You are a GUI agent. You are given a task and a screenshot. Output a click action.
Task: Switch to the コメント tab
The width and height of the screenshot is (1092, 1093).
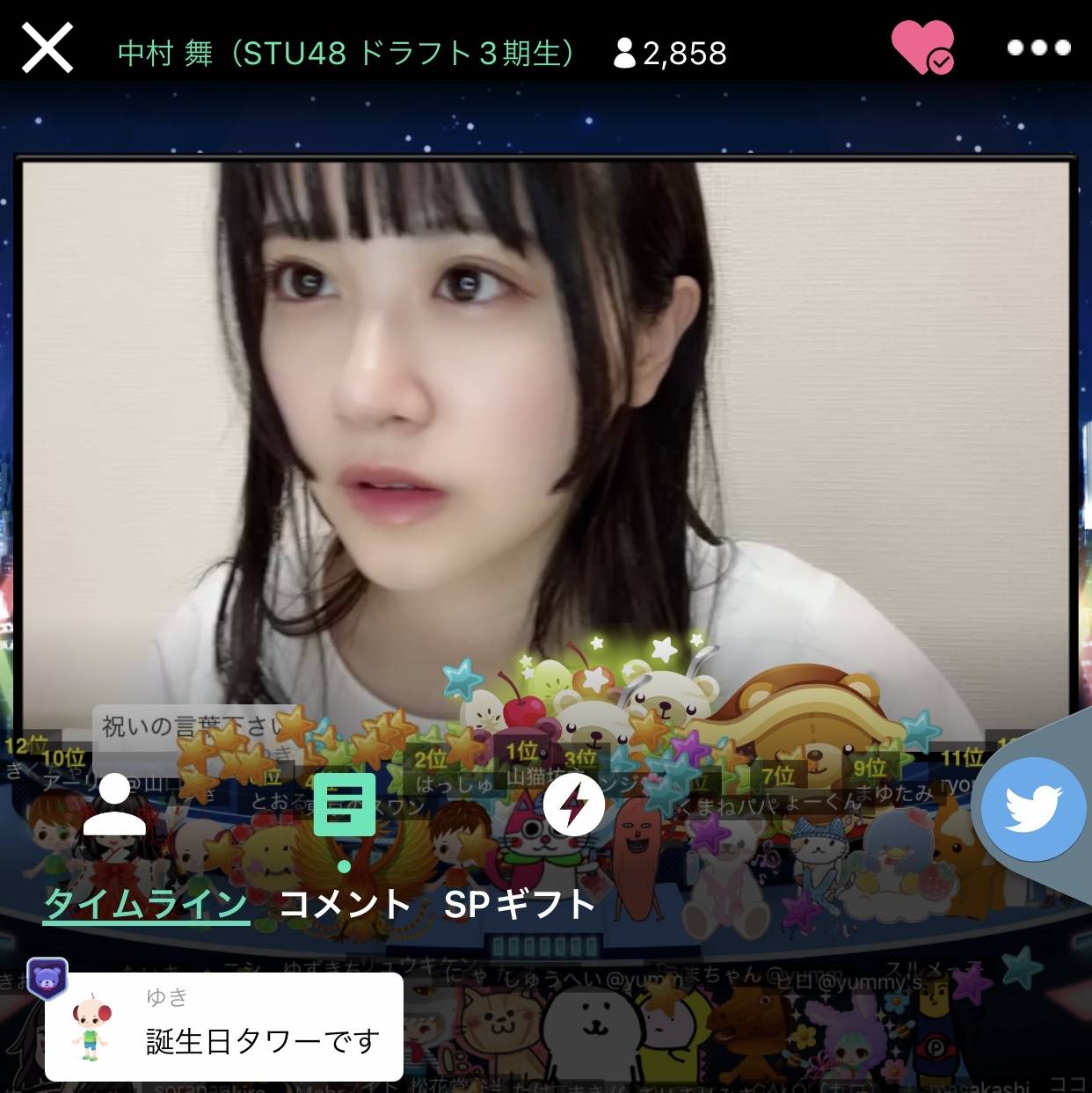click(x=345, y=905)
